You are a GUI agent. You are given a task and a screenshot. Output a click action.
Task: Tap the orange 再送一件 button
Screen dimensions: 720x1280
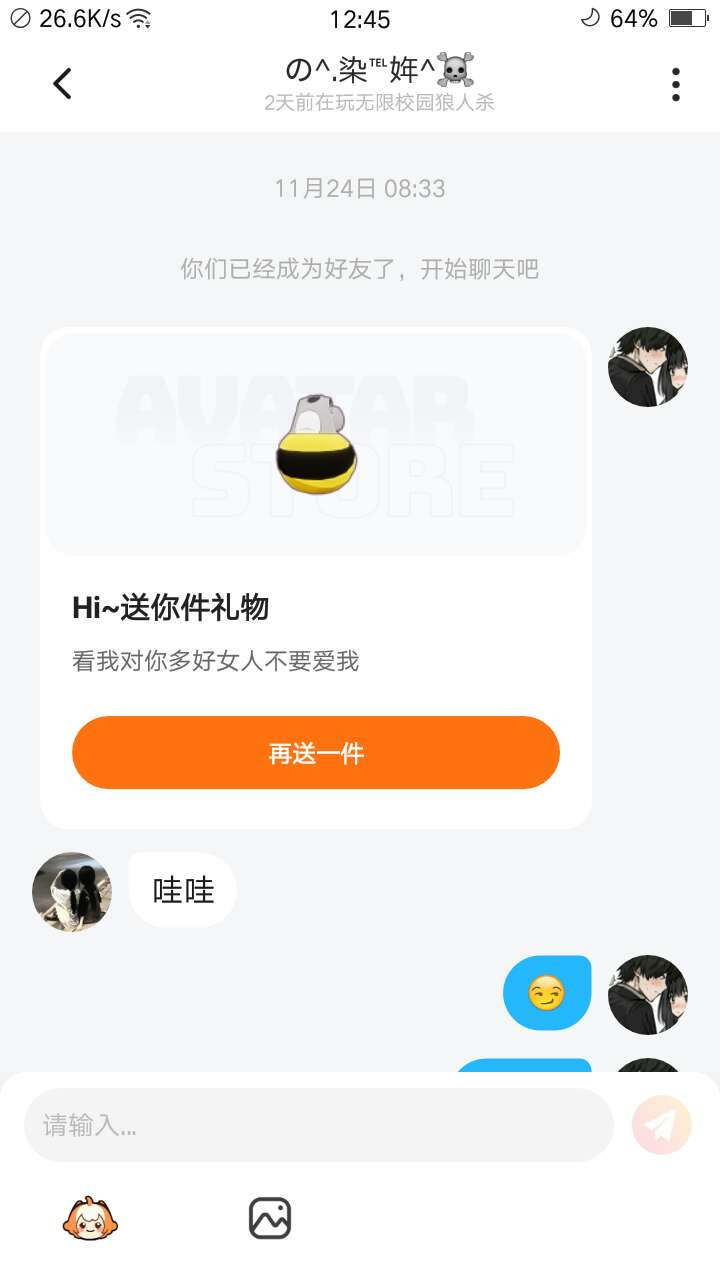pos(316,753)
